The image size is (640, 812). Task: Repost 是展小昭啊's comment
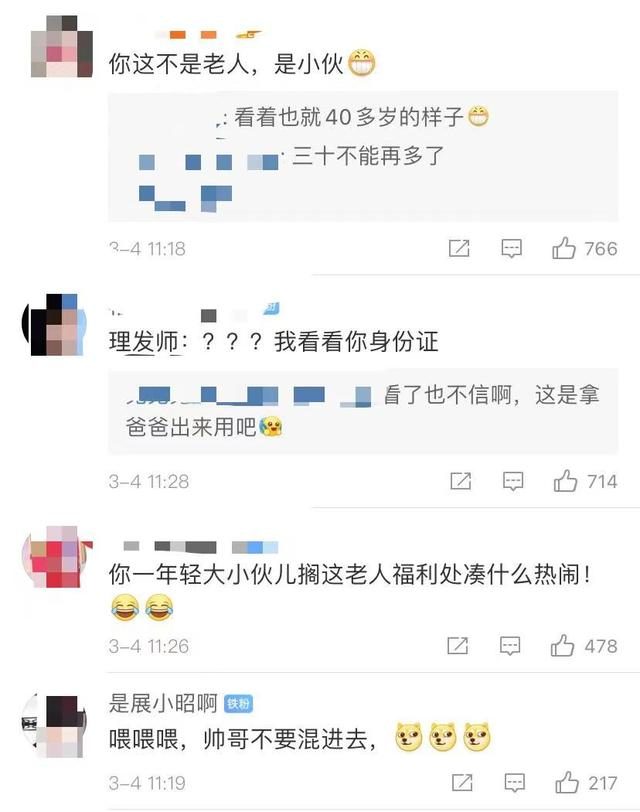pos(459,782)
